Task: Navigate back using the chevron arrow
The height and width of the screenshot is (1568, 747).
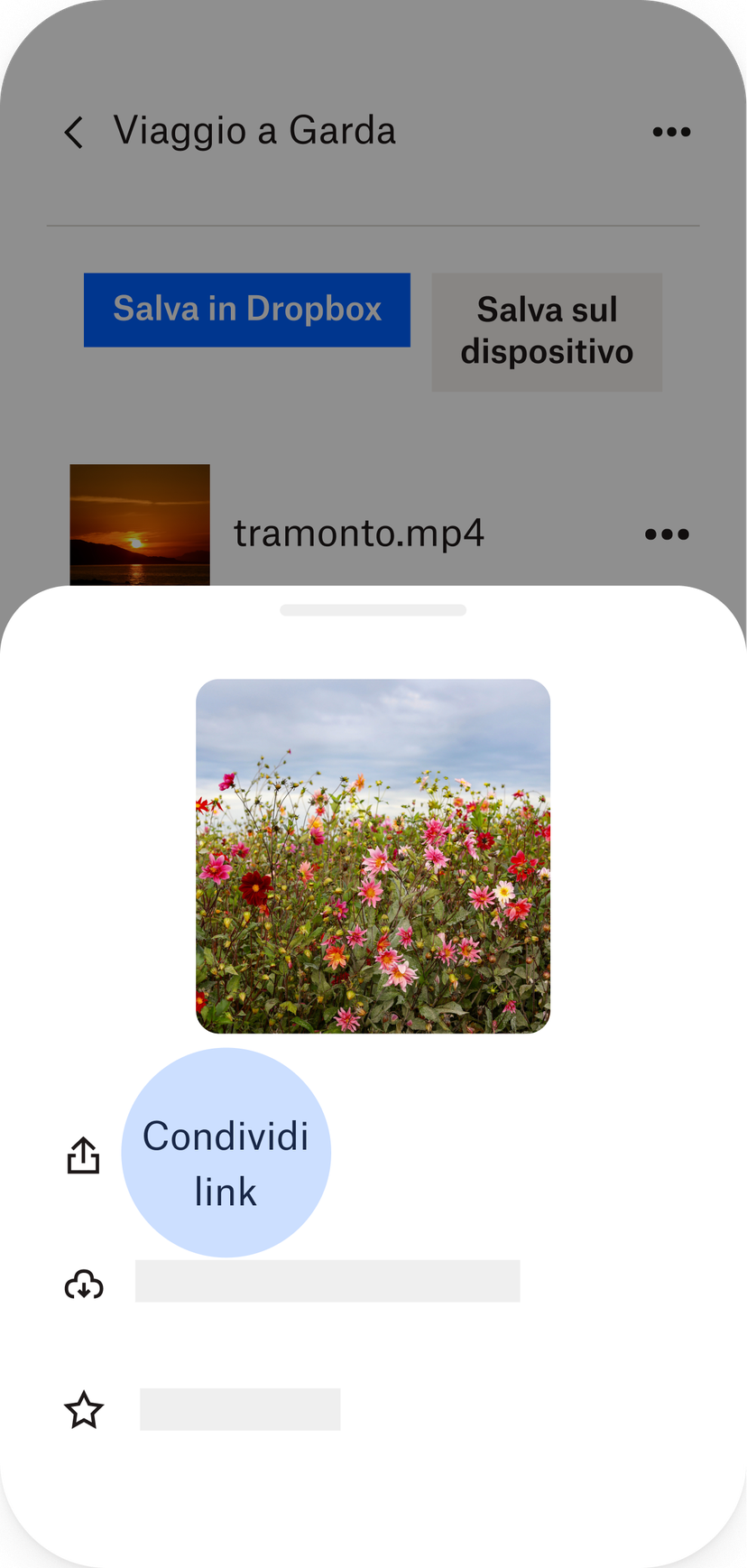Action: 73,132
